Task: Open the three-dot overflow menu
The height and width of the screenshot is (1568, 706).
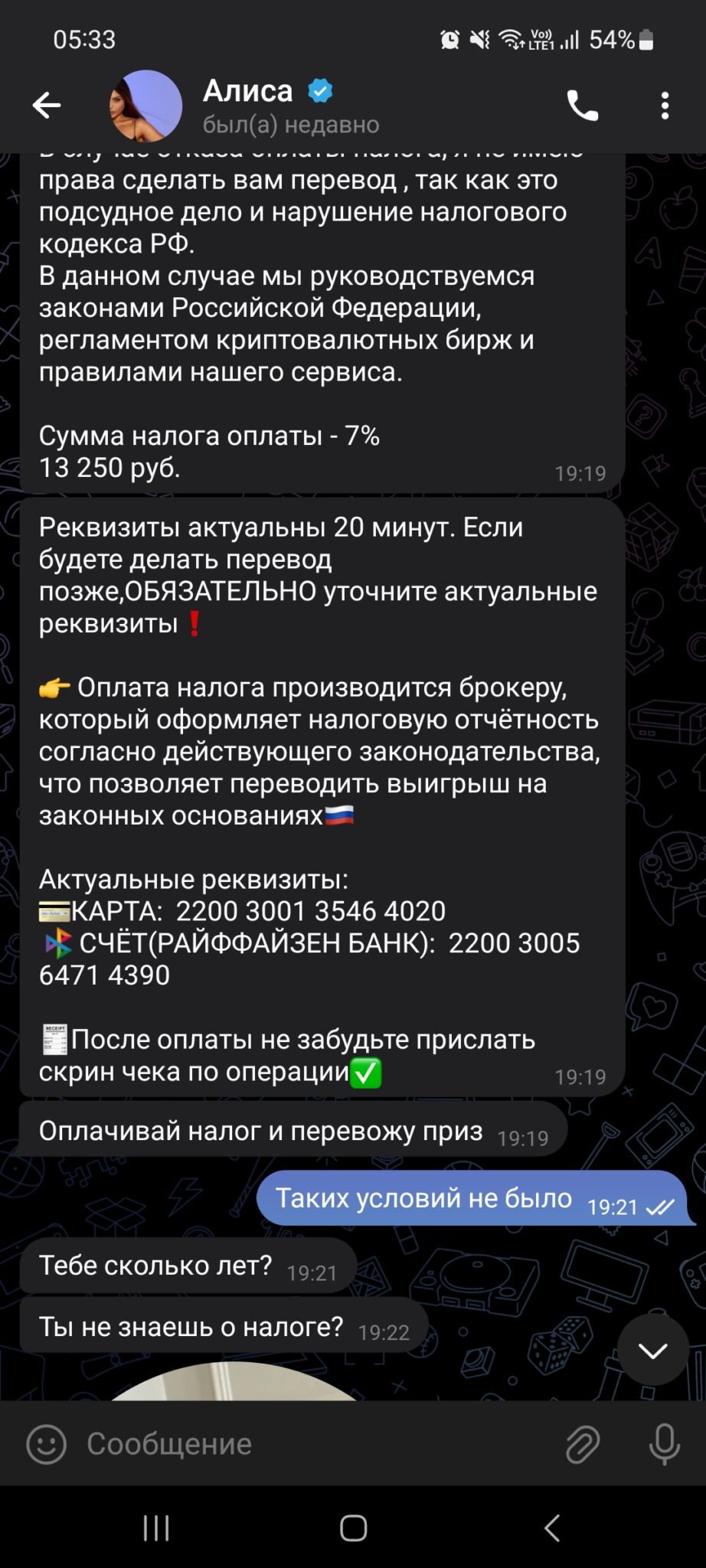Action: (x=665, y=106)
